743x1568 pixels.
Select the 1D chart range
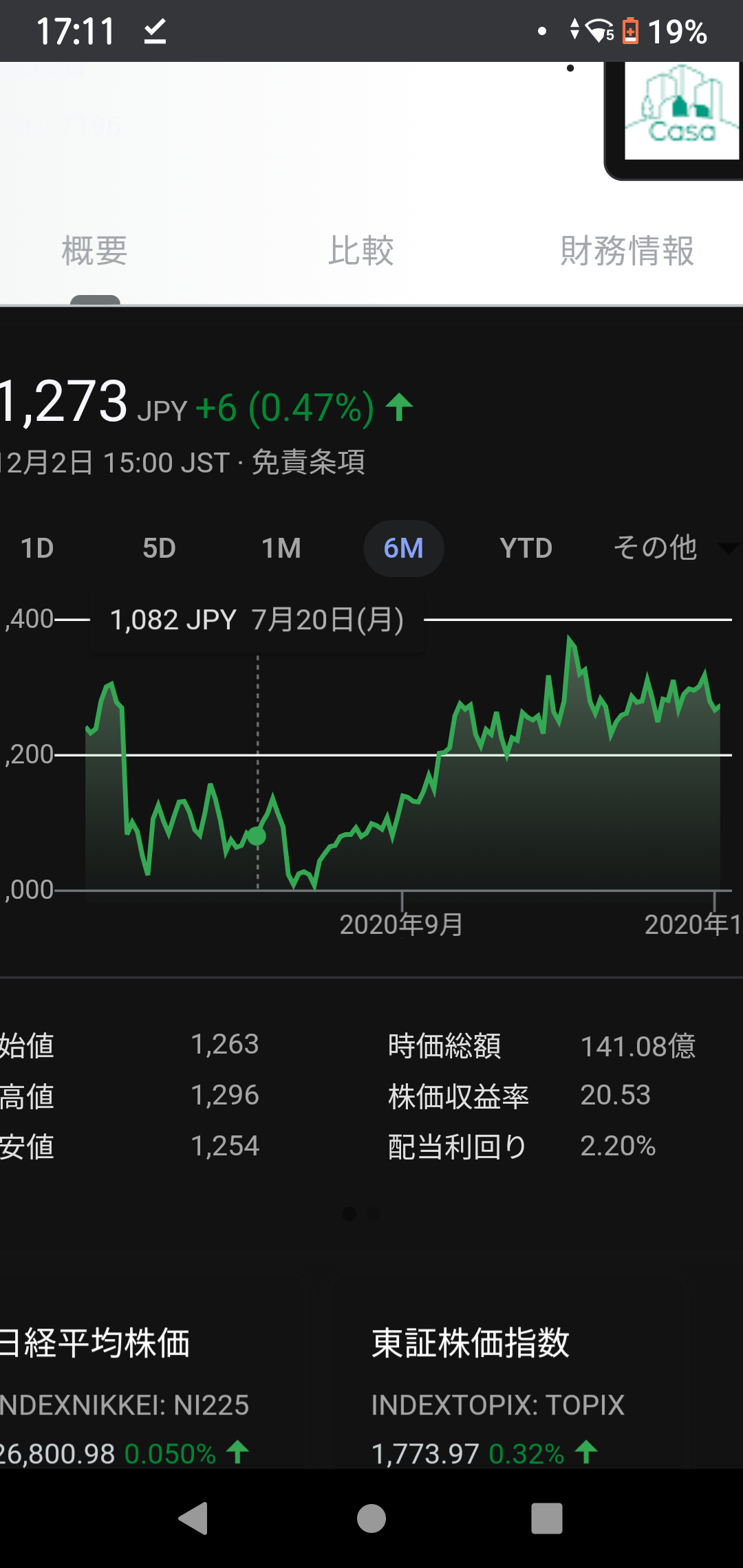point(37,549)
